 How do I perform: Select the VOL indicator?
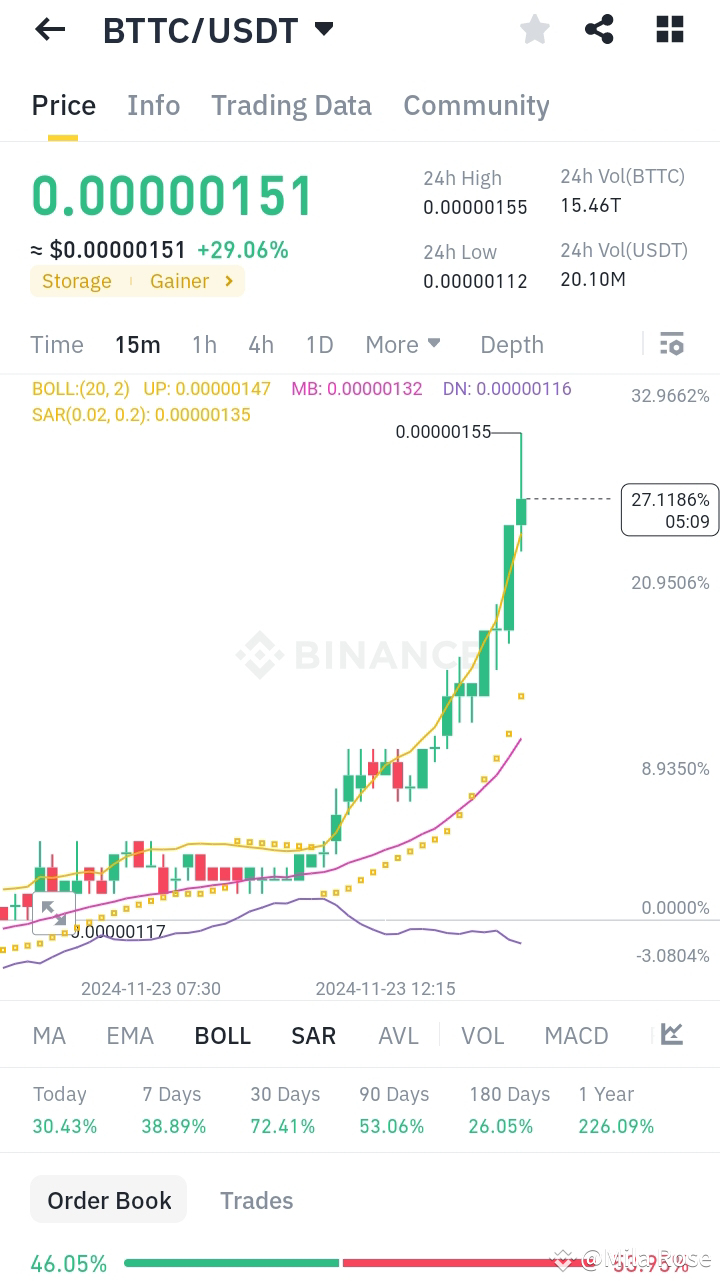tap(483, 1035)
